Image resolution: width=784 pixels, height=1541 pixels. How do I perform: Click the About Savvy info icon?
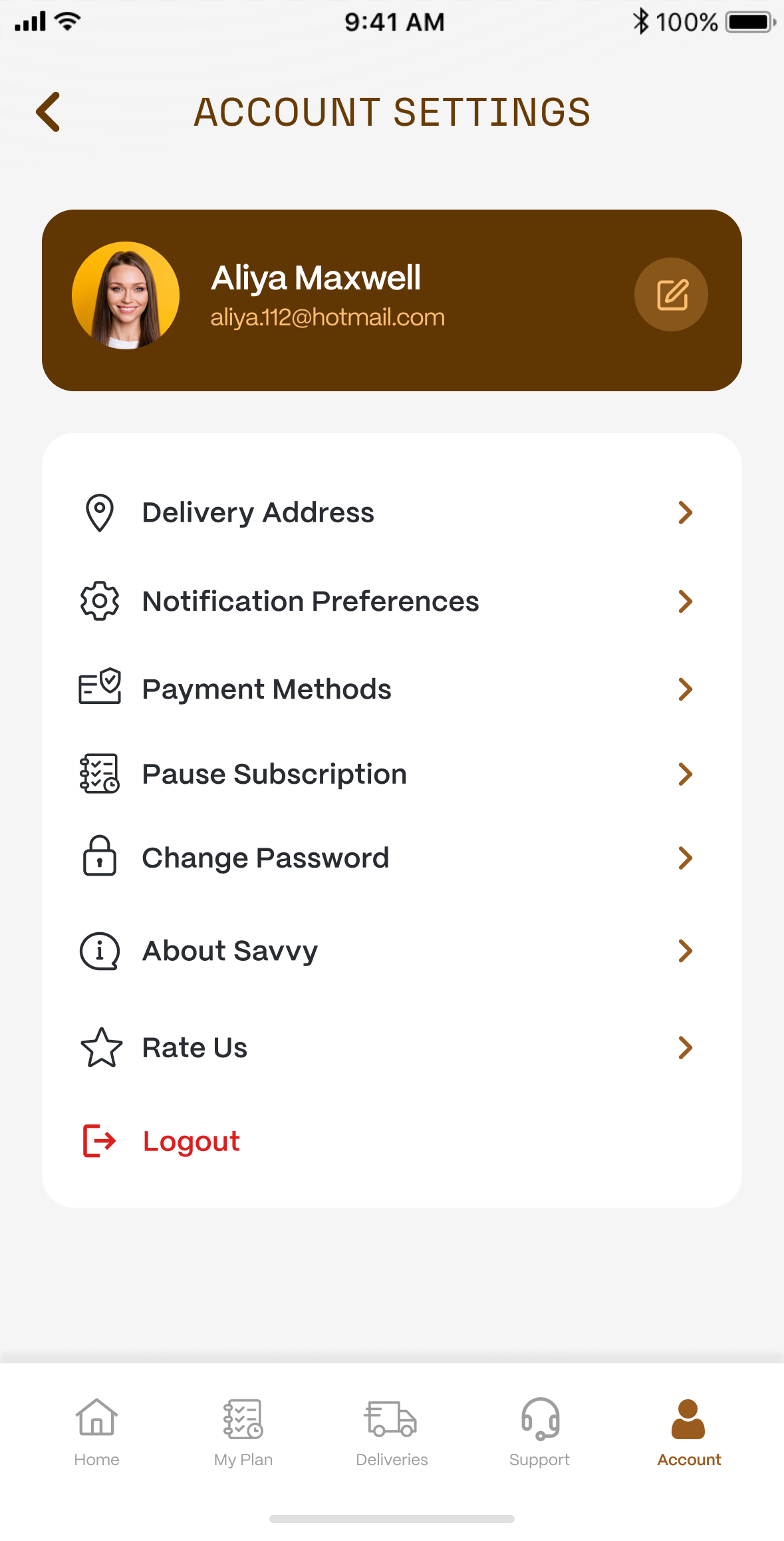[98, 951]
